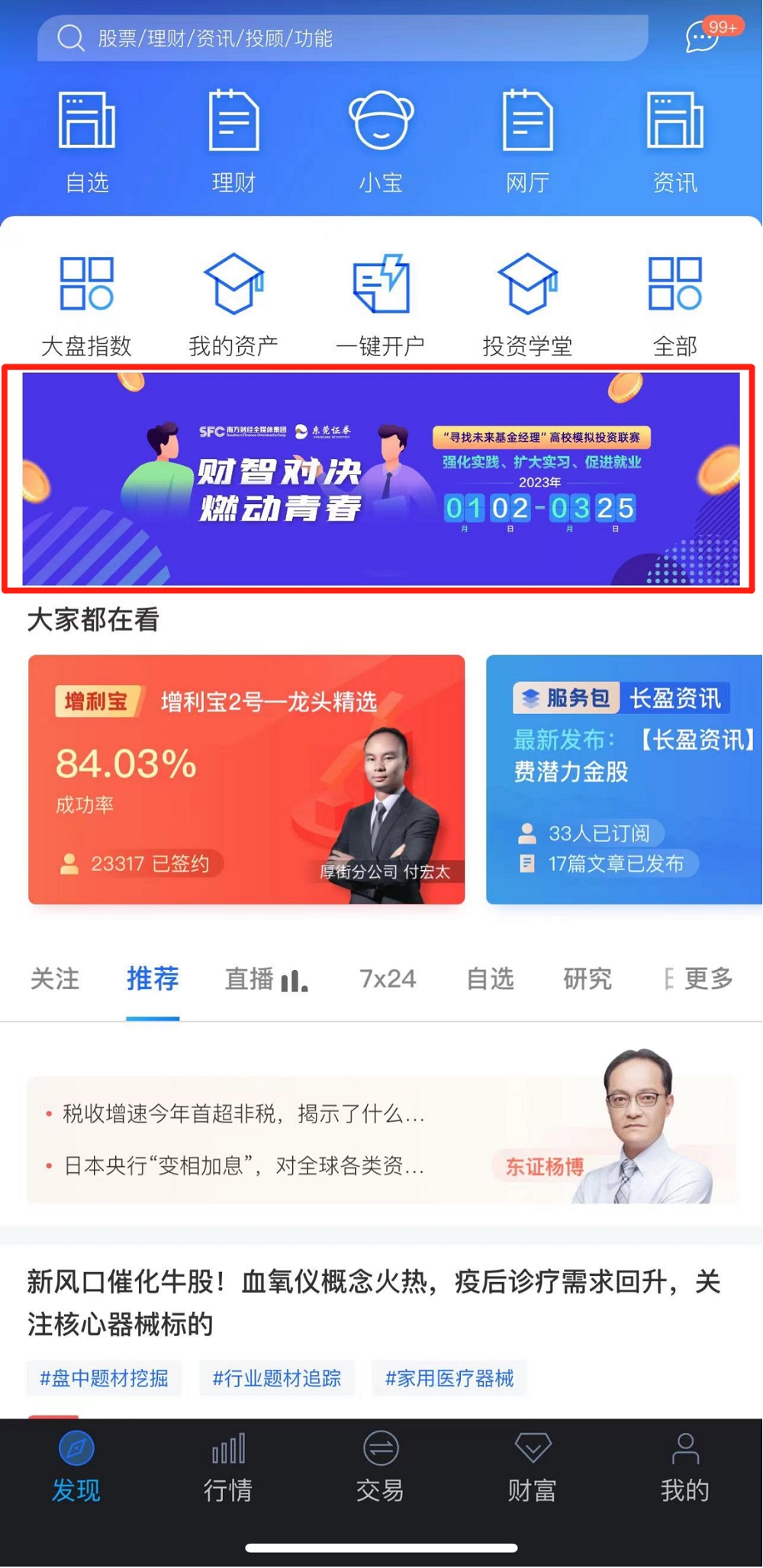Open the 增利宝2号 龙头精选 card
763x1568 pixels.
click(246, 779)
